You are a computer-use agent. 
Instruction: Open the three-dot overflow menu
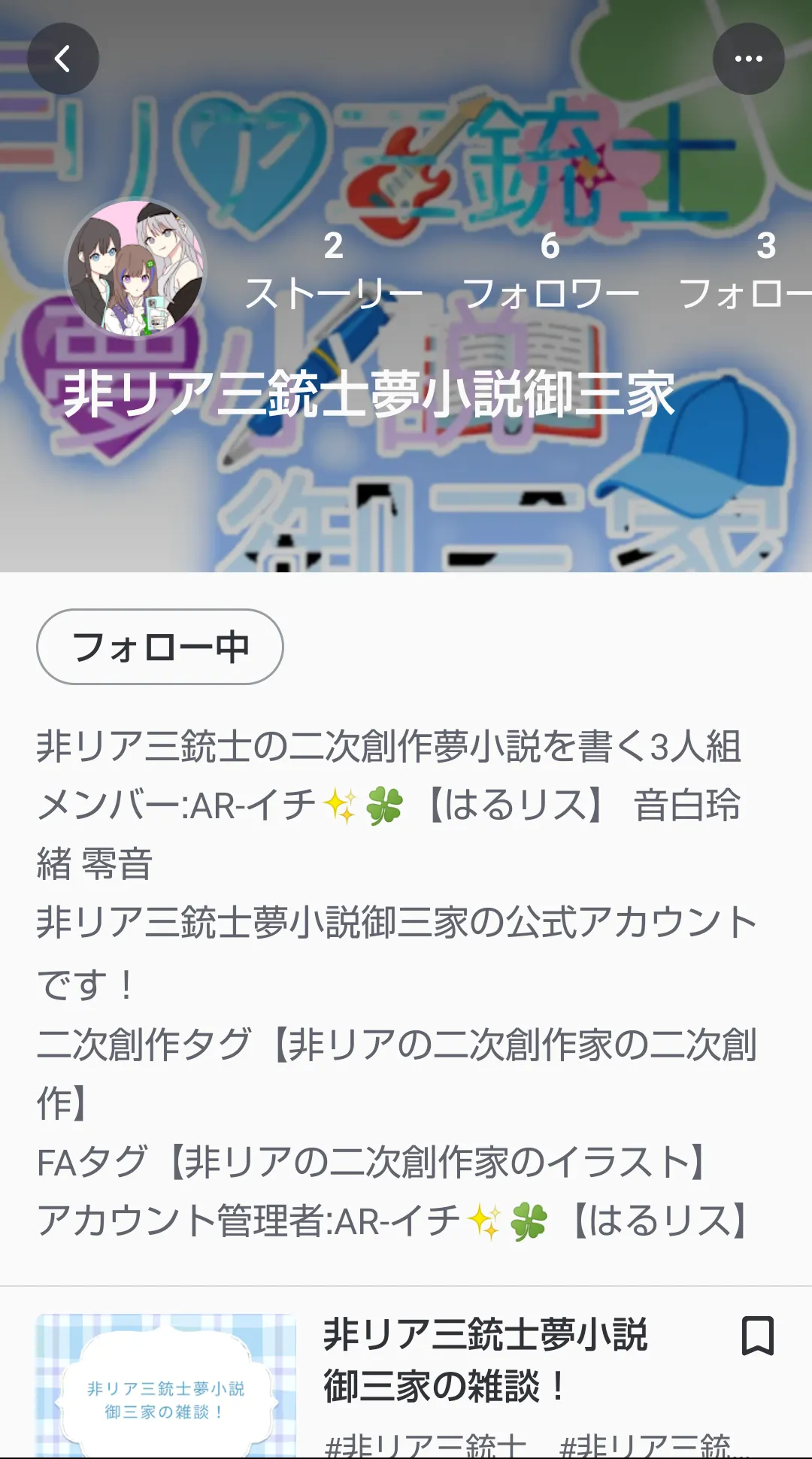[748, 59]
